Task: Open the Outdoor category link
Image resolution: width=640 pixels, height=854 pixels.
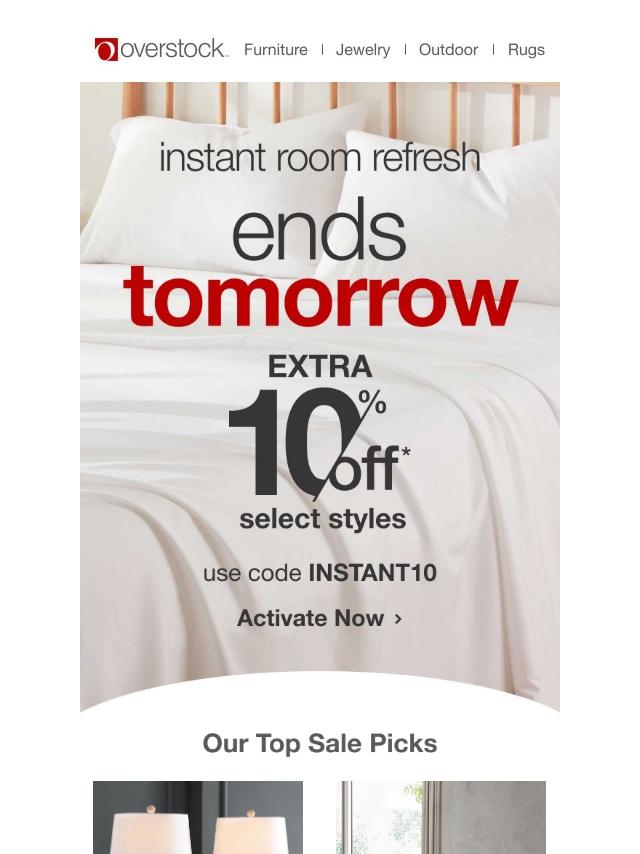Action: (x=448, y=49)
